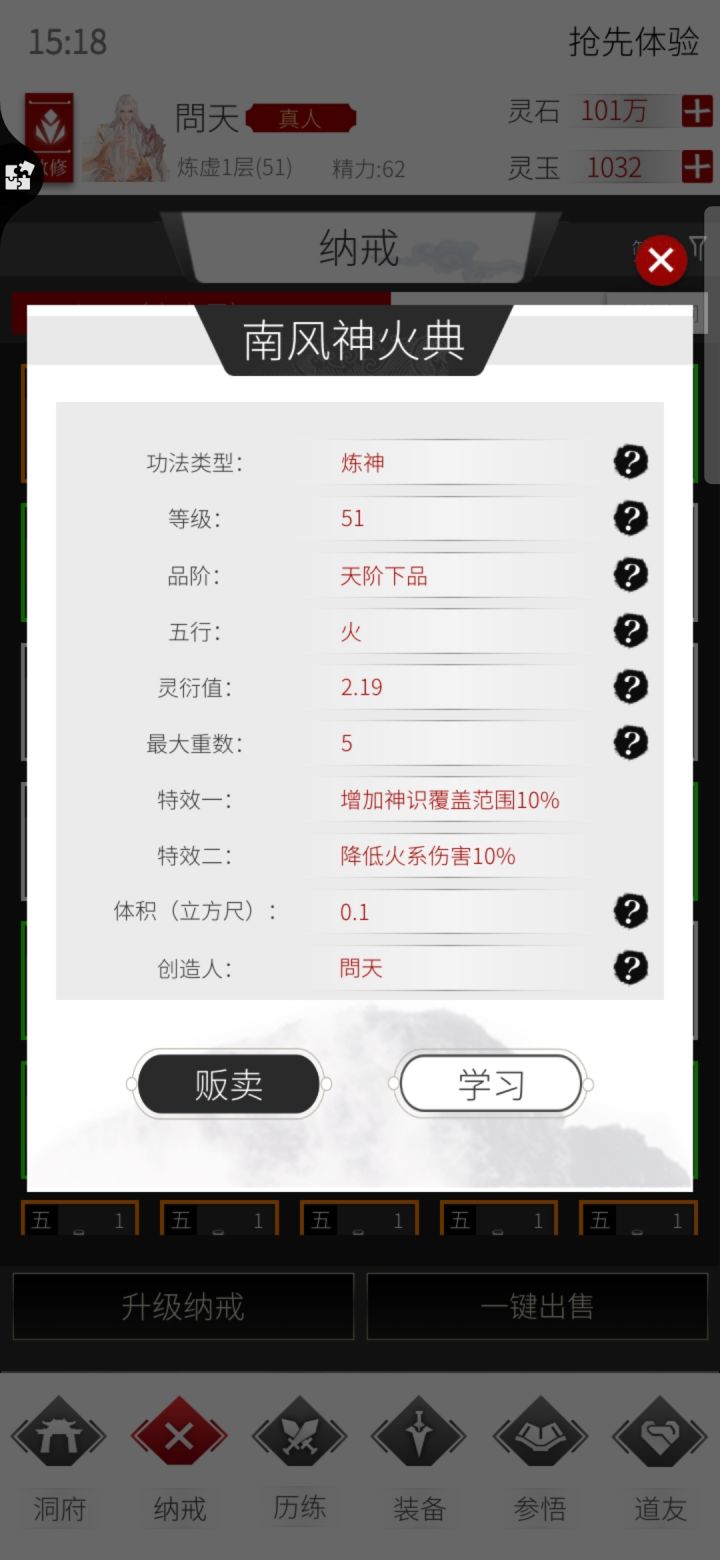Open help for 创造人 field

pos(630,967)
